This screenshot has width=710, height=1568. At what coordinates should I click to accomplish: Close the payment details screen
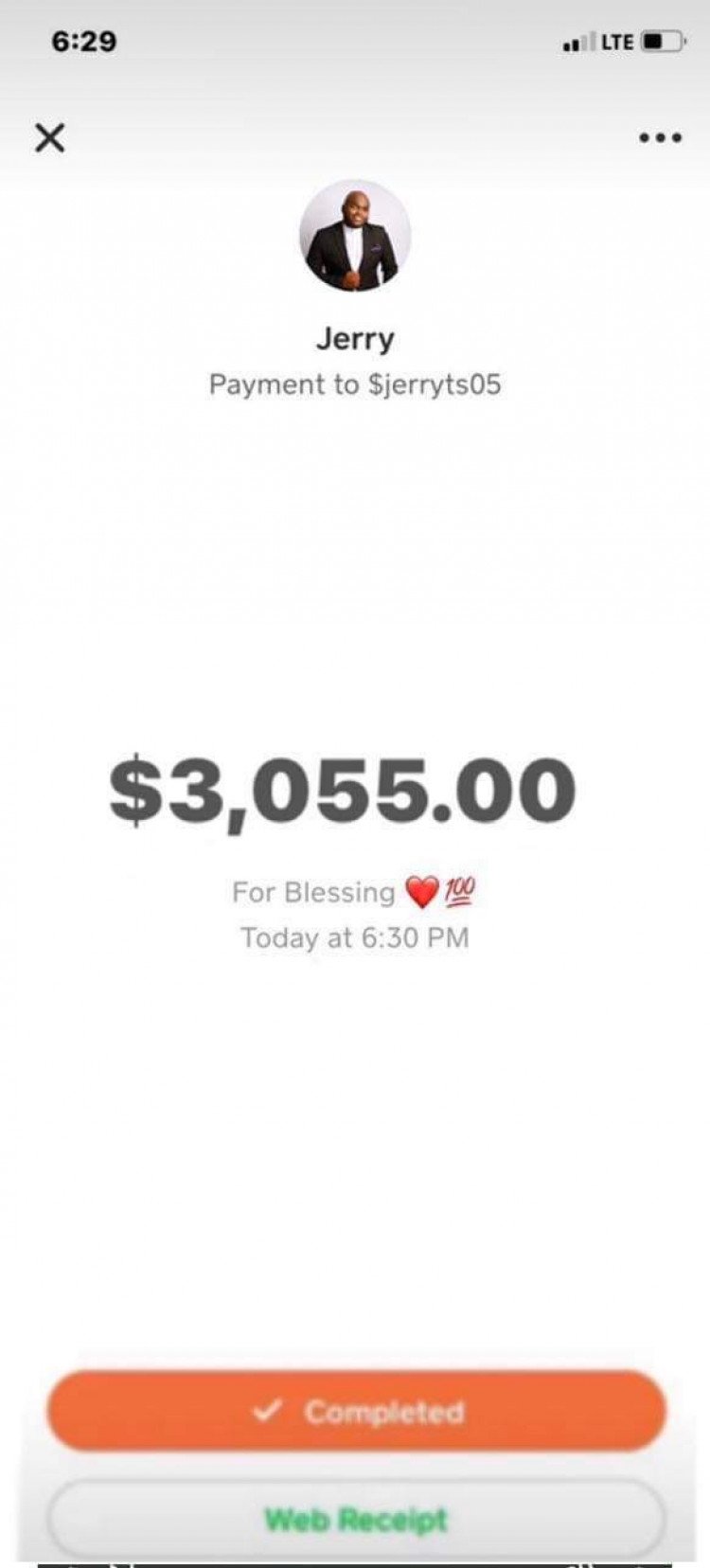click(49, 138)
